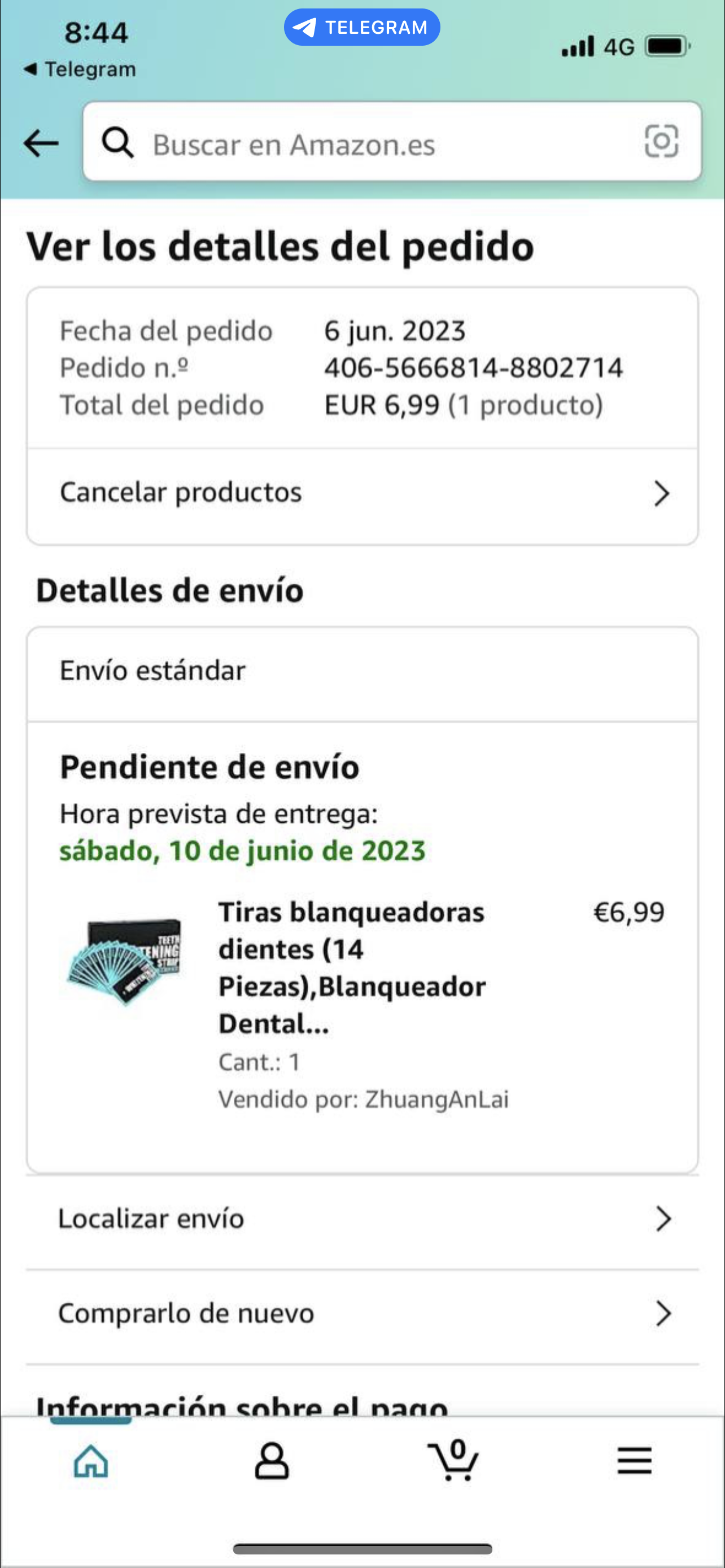Select Comprarlo de nuevo
This screenshot has width=725, height=1568.
[362, 1313]
